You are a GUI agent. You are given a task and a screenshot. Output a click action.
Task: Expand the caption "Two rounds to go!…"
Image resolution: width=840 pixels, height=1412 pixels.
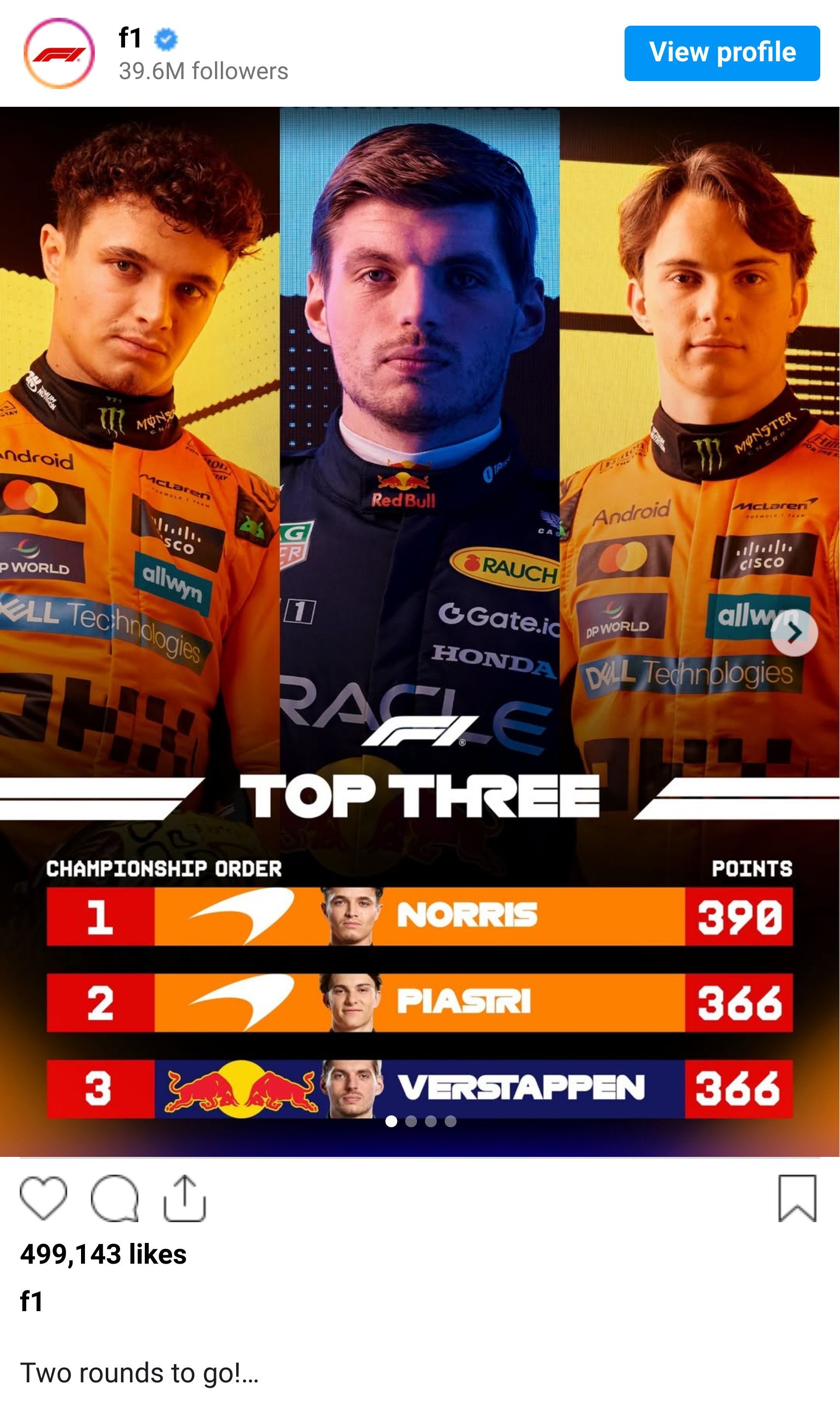coord(139,1373)
